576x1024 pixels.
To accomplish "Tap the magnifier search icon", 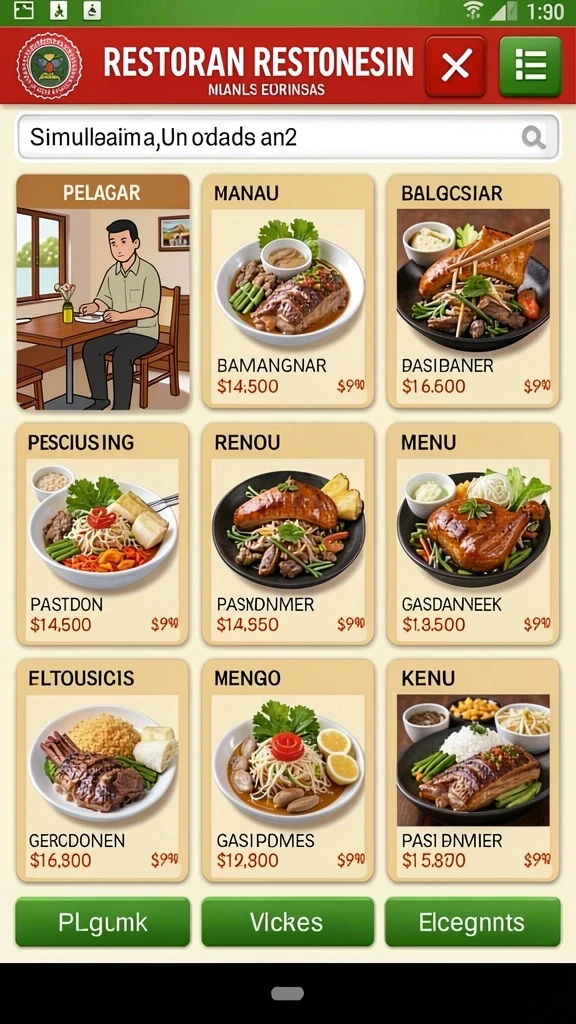I will [534, 137].
